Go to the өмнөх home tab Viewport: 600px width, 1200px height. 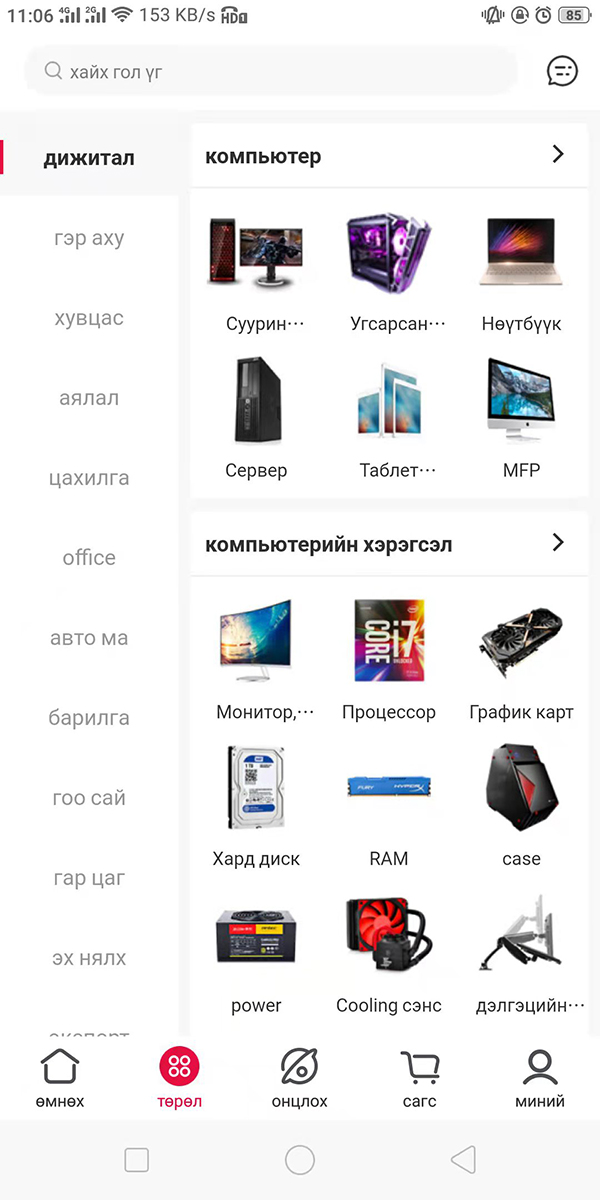click(x=60, y=1078)
